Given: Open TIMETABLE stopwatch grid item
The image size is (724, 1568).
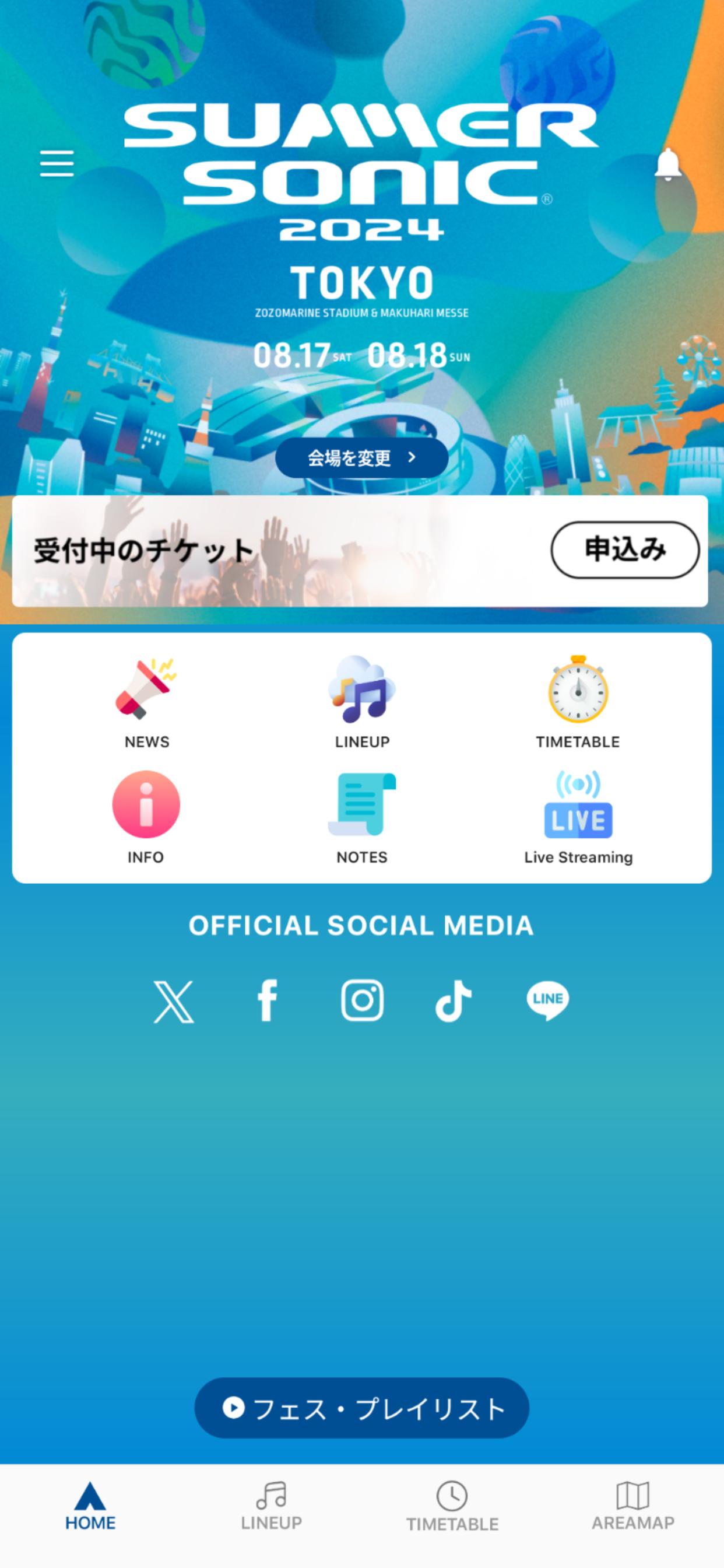Looking at the screenshot, I should click(x=577, y=701).
